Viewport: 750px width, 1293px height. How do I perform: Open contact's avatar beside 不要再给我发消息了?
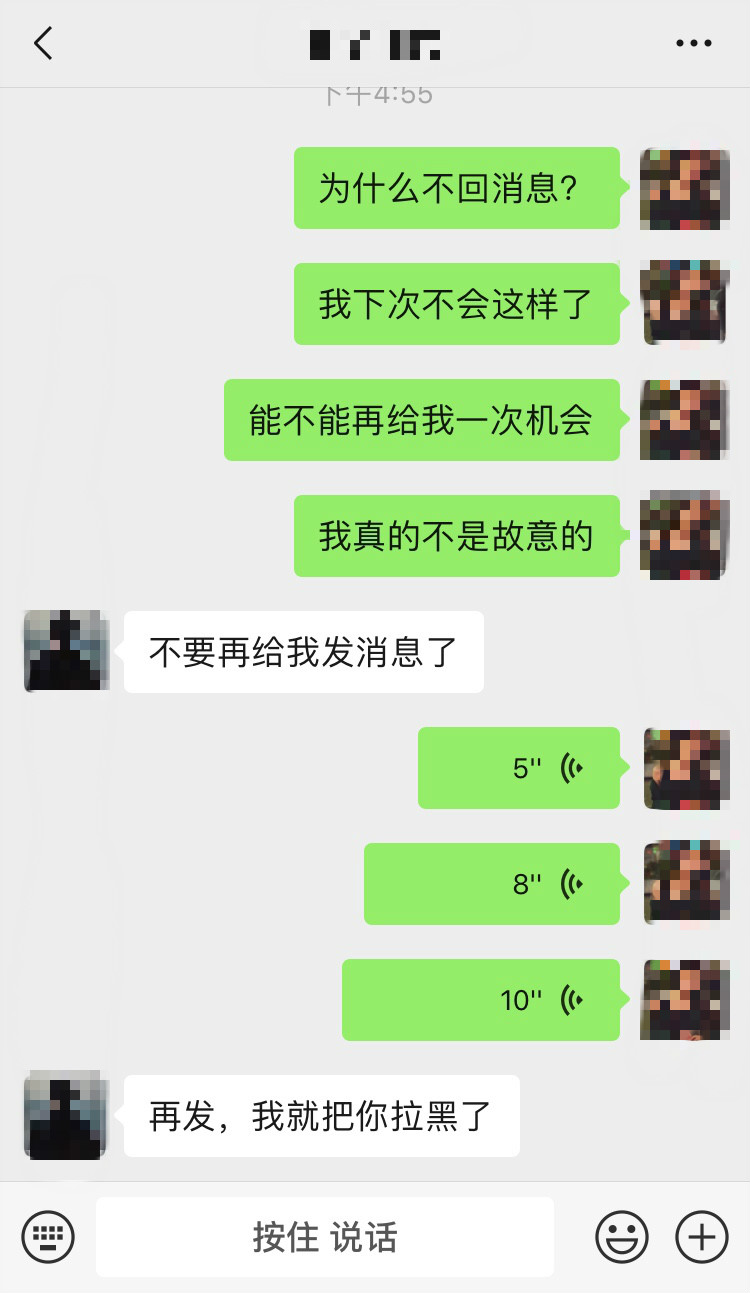[65, 651]
